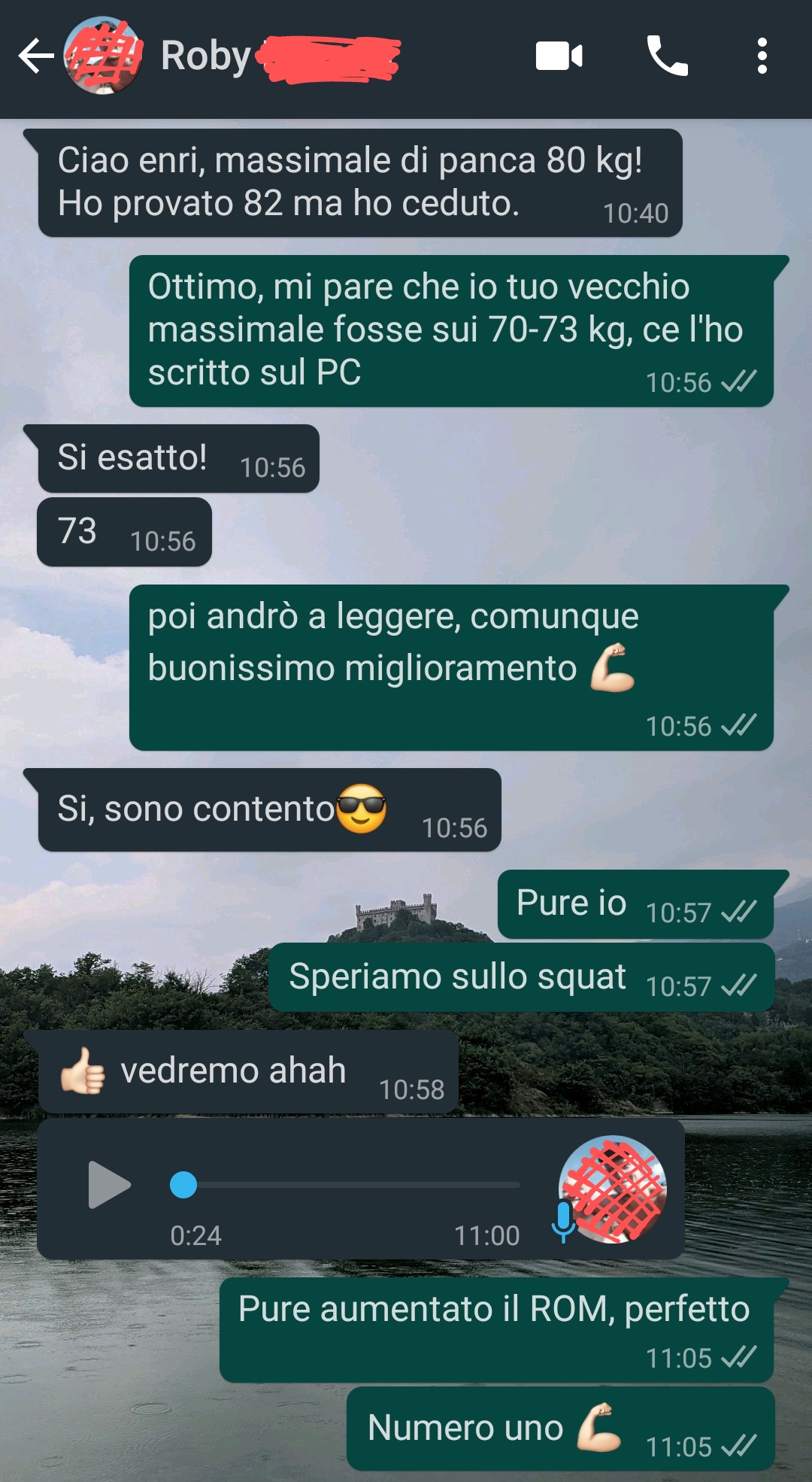Play the 0:24 voice message
This screenshot has width=812, height=1482.
click(x=108, y=1185)
